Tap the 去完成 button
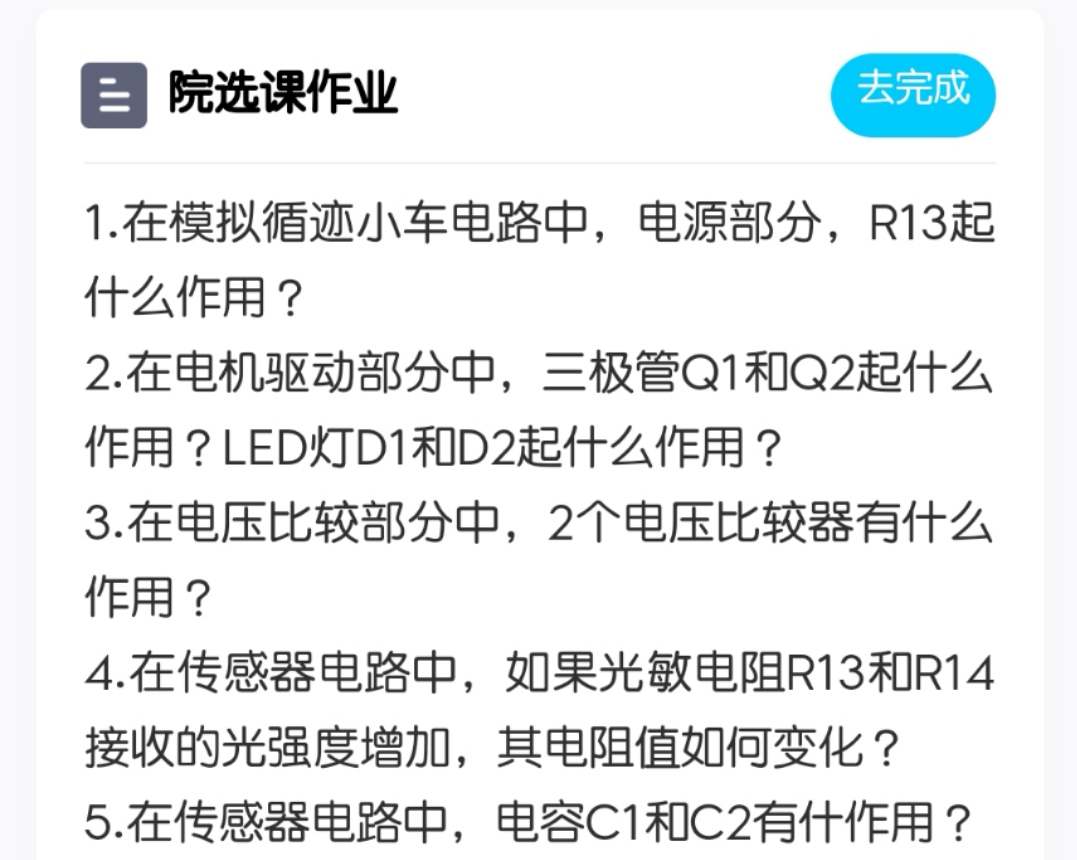Viewport: 1077px width, 860px height. [x=912, y=92]
